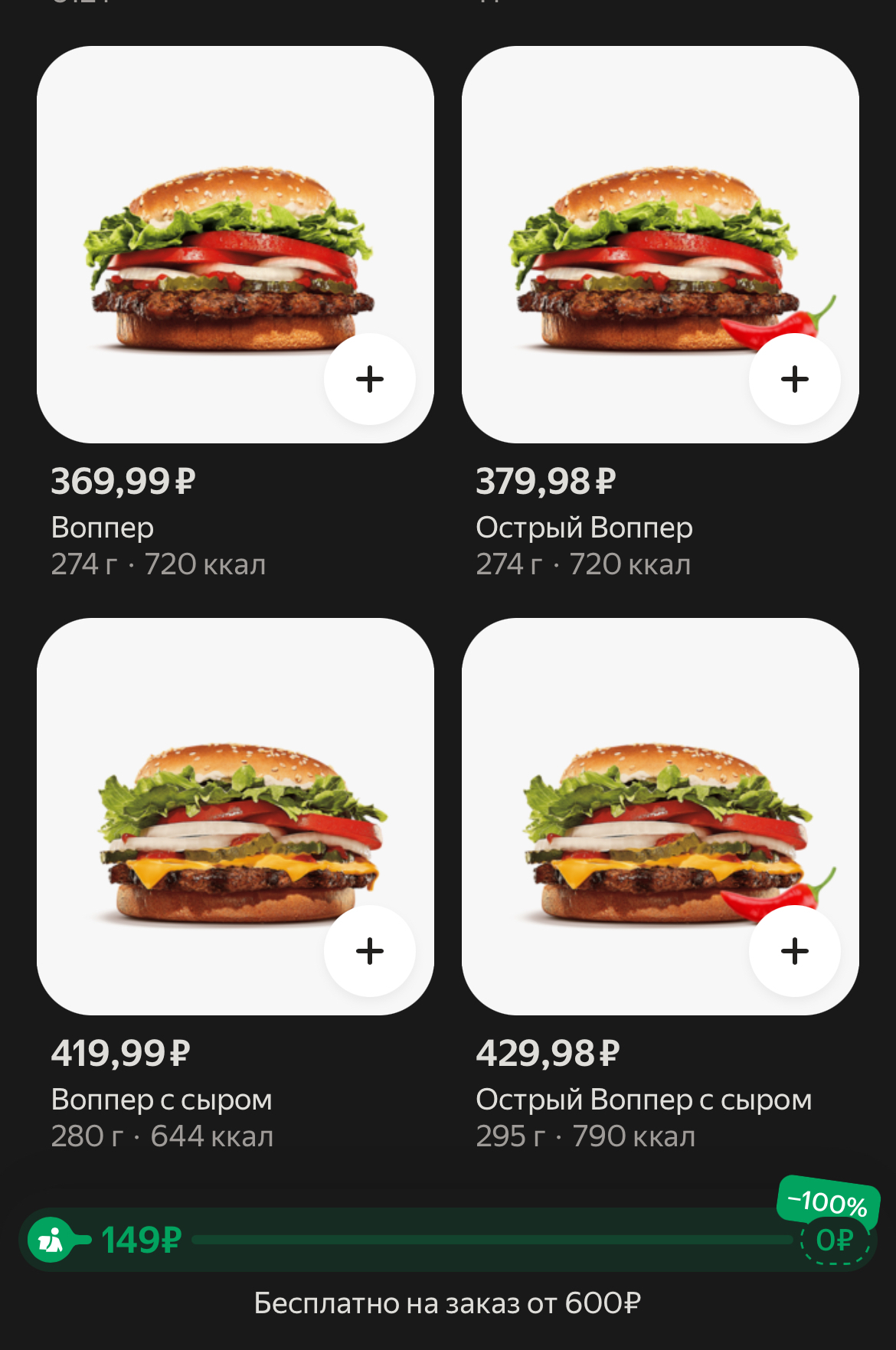Add Острый Воппер с сыром to cart

tap(794, 951)
